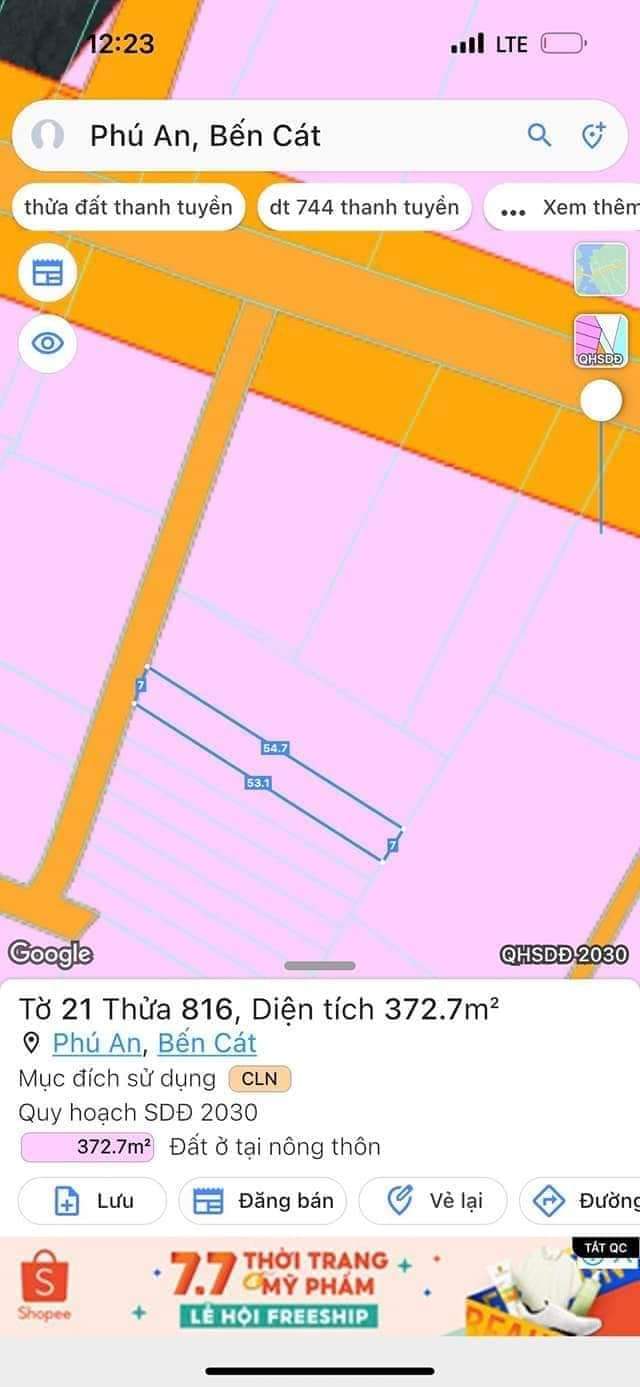The width and height of the screenshot is (640, 1387).
Task: Tap the magnifier search icon
Action: [539, 136]
